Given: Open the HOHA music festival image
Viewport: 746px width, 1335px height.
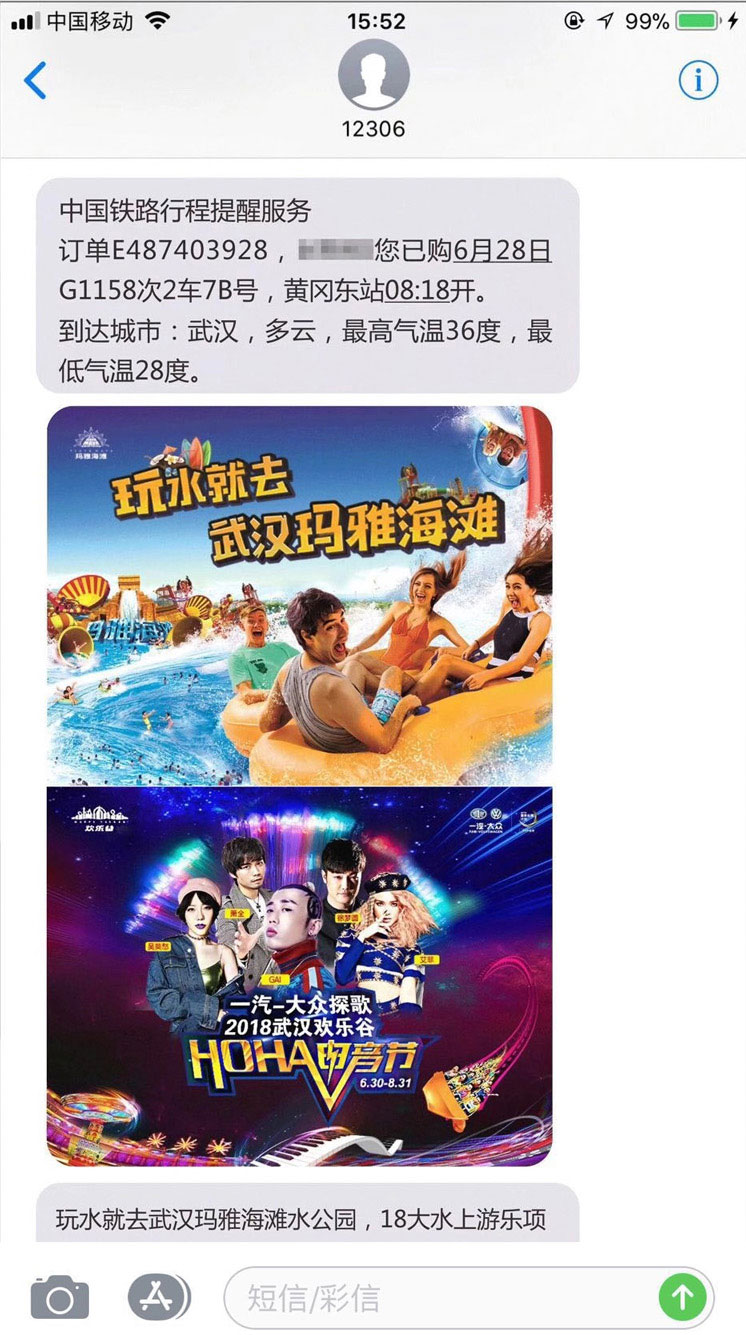Looking at the screenshot, I should (299, 975).
